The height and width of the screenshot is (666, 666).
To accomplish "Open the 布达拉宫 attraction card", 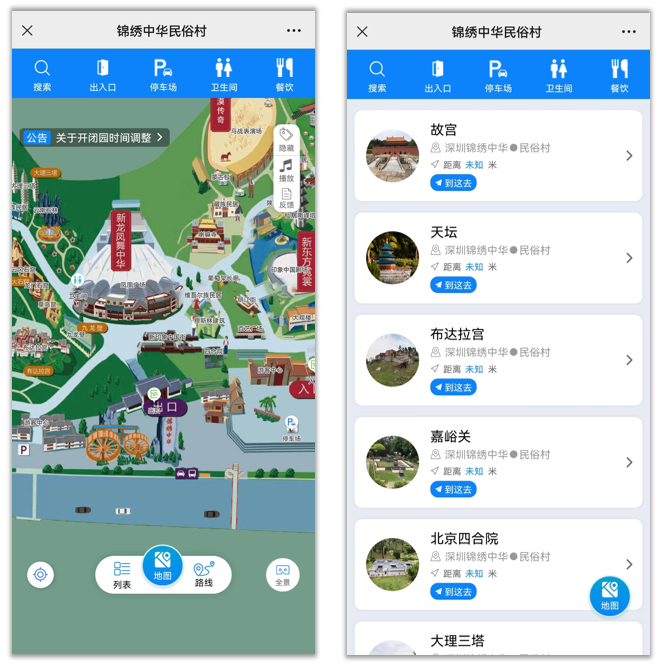I will click(498, 360).
